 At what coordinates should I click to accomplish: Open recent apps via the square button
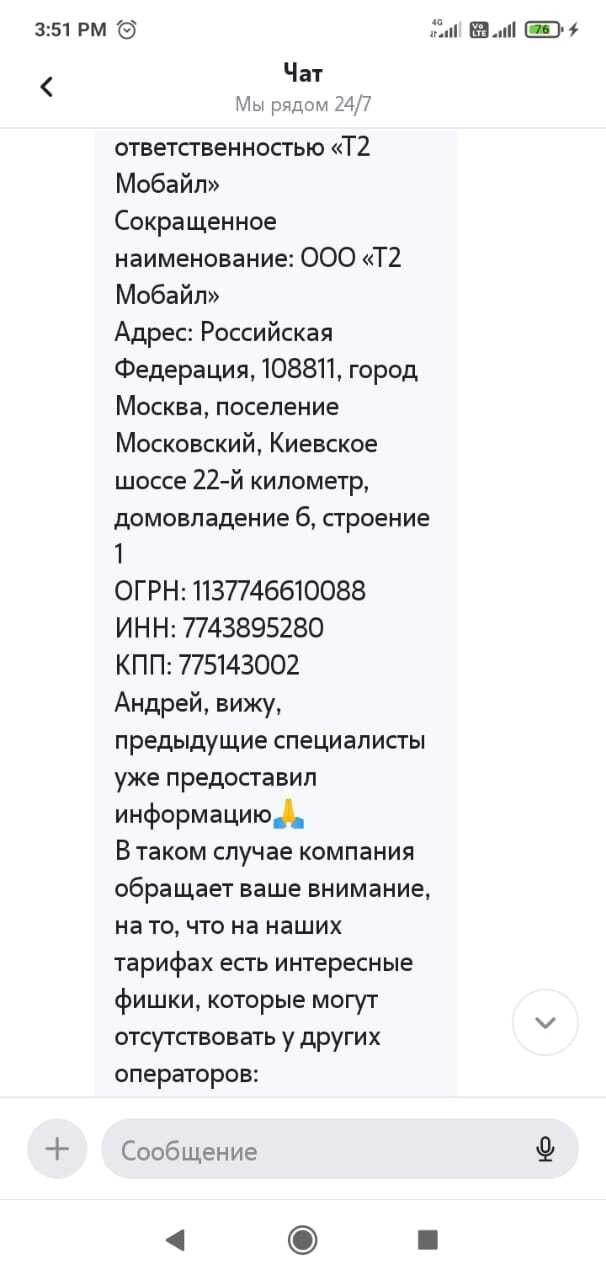pyautogui.click(x=428, y=1240)
